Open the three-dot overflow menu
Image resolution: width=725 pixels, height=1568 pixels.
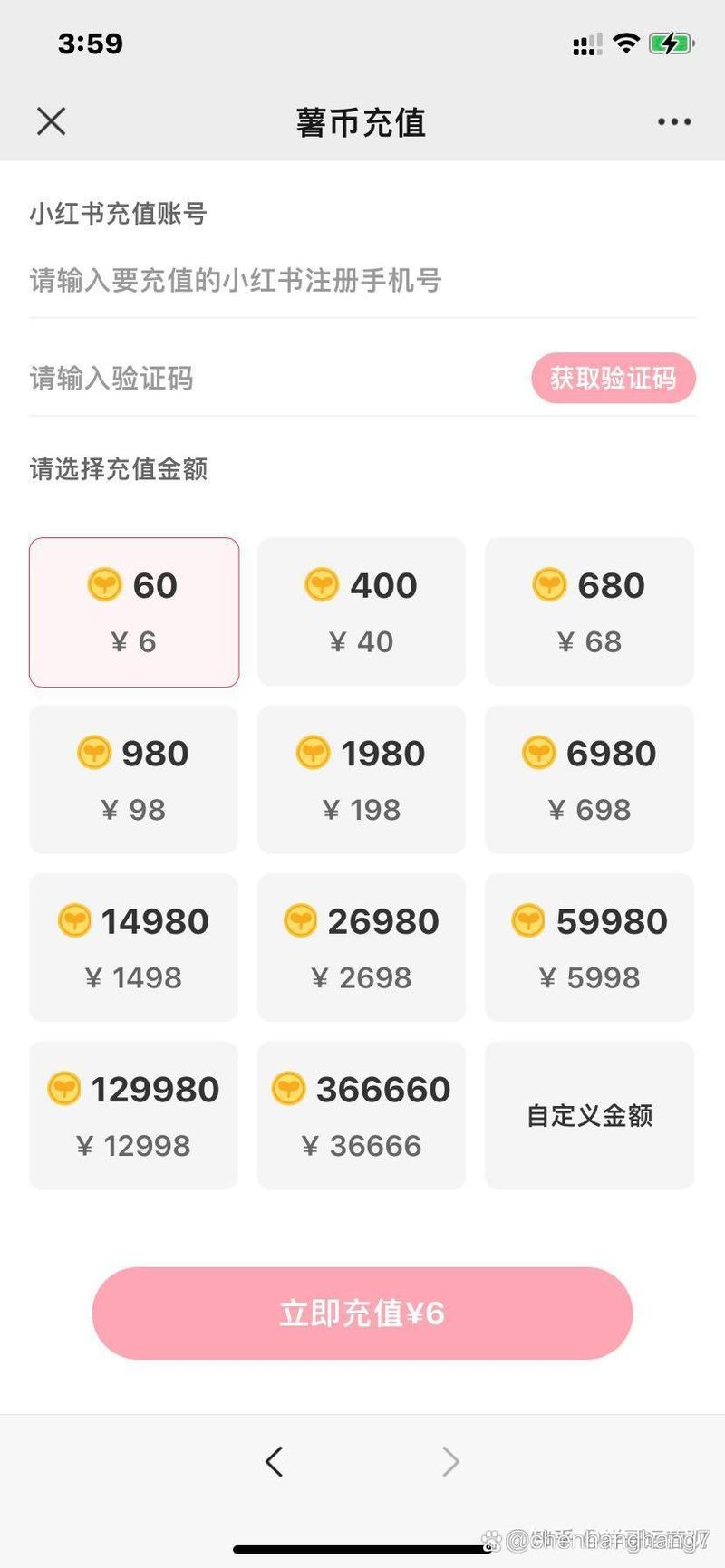[x=674, y=121]
